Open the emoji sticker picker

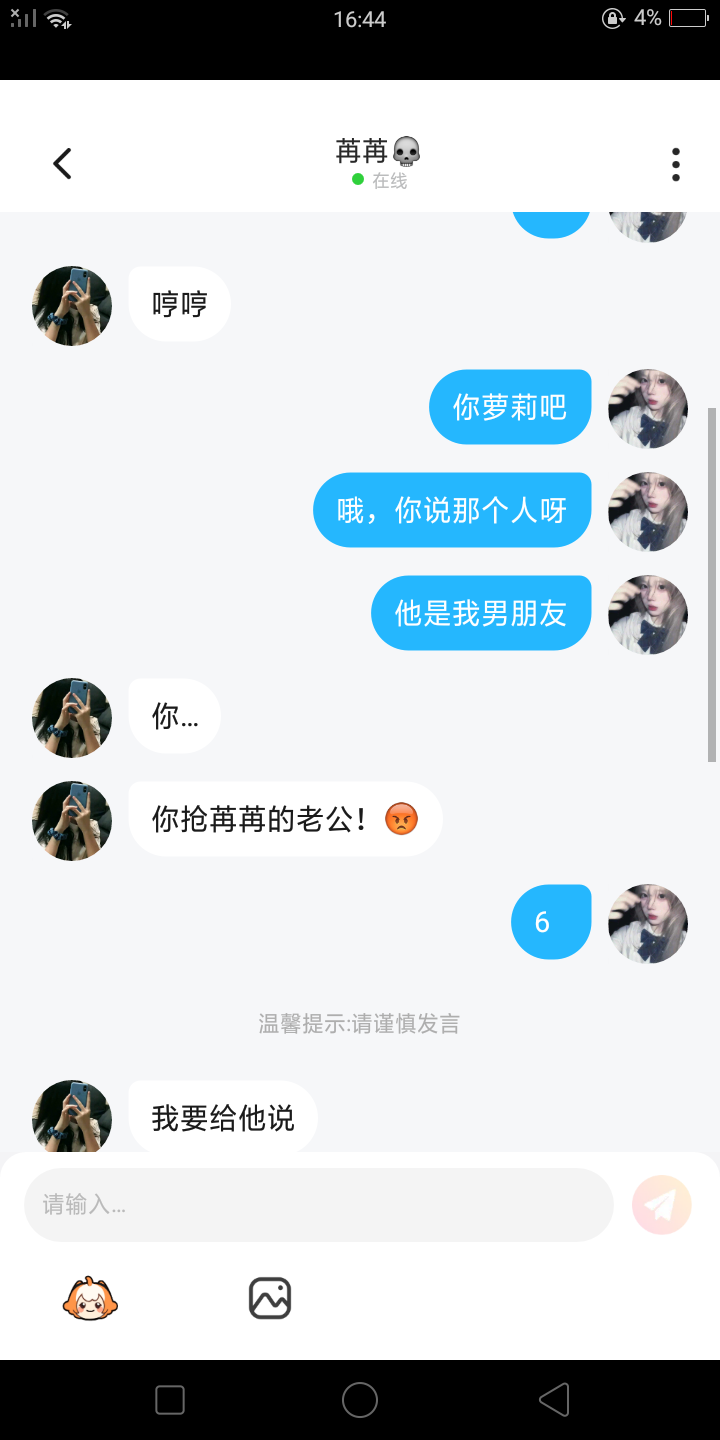pos(90,1298)
